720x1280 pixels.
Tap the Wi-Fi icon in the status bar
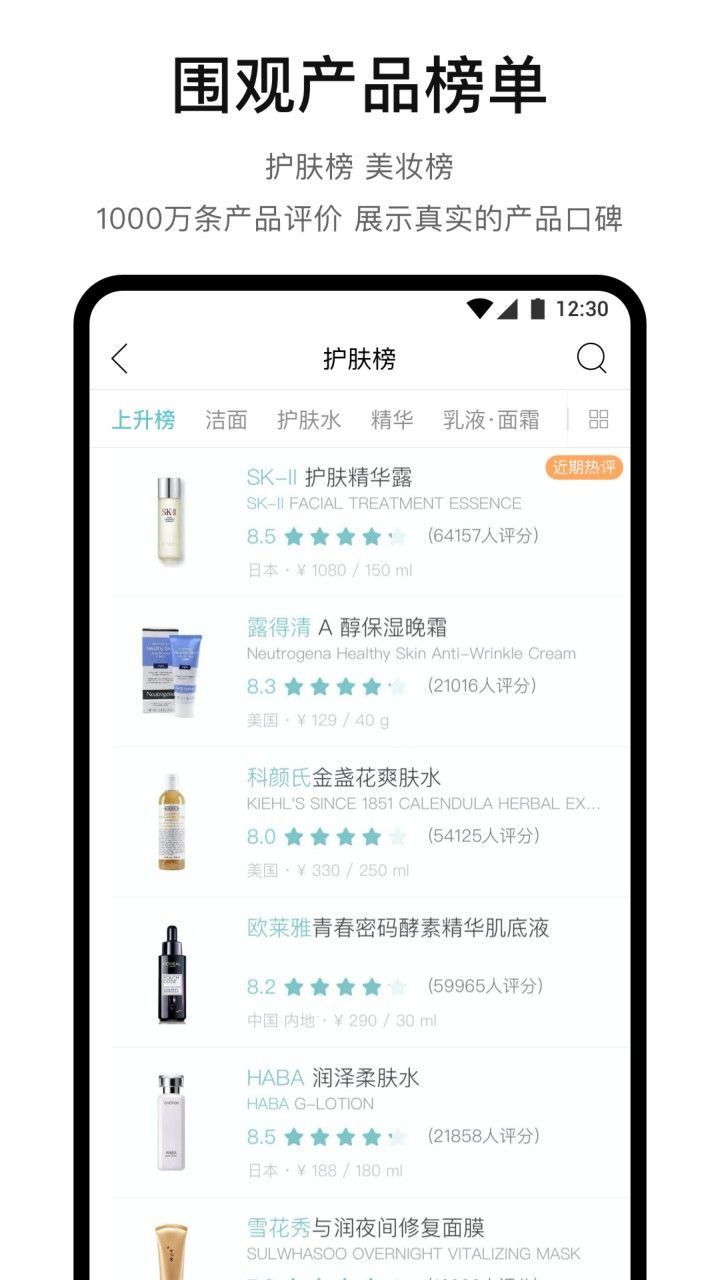coord(482,310)
